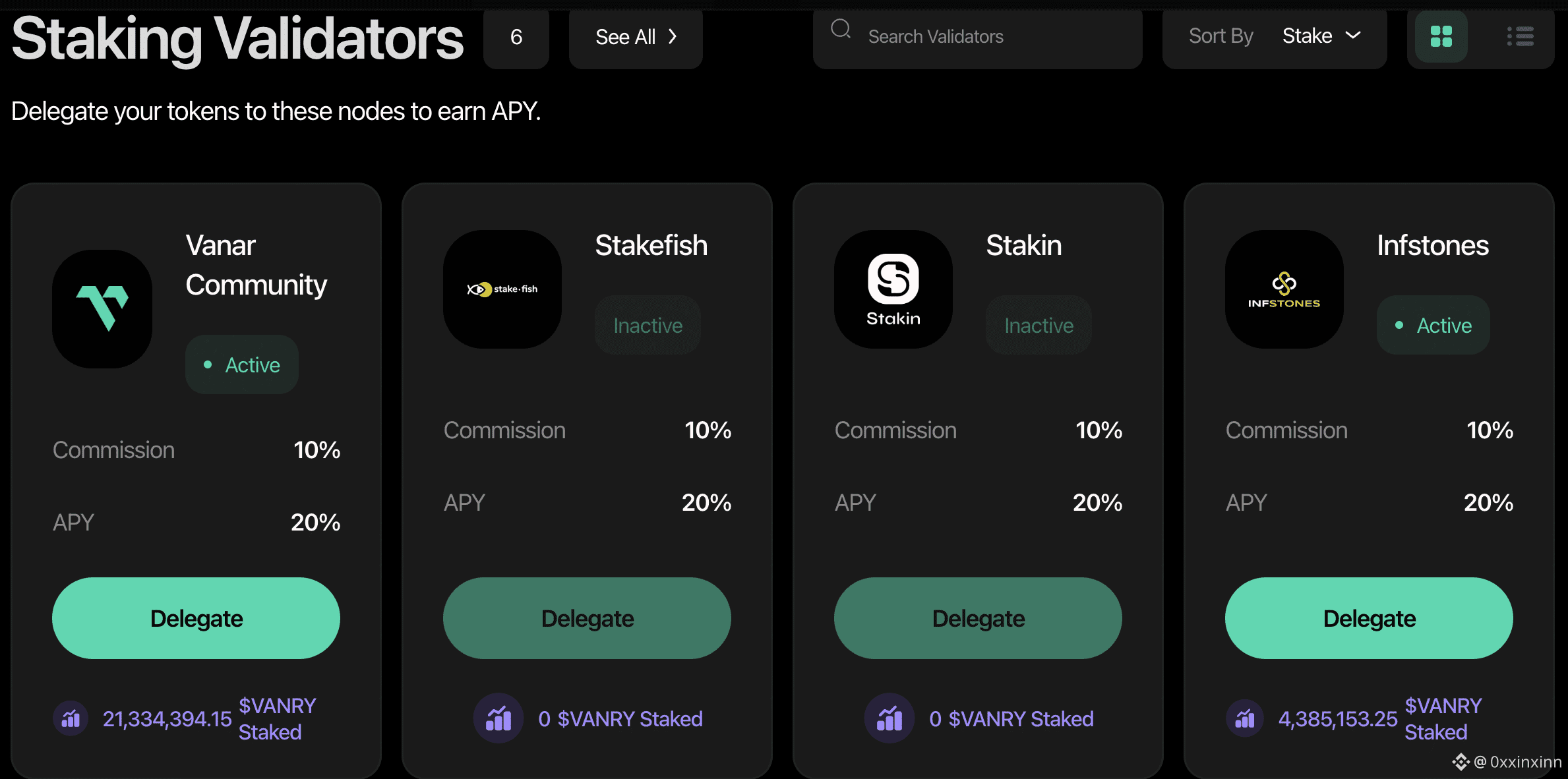Open the Stakefish validator card
The image size is (1568, 779).
pyautogui.click(x=587, y=481)
